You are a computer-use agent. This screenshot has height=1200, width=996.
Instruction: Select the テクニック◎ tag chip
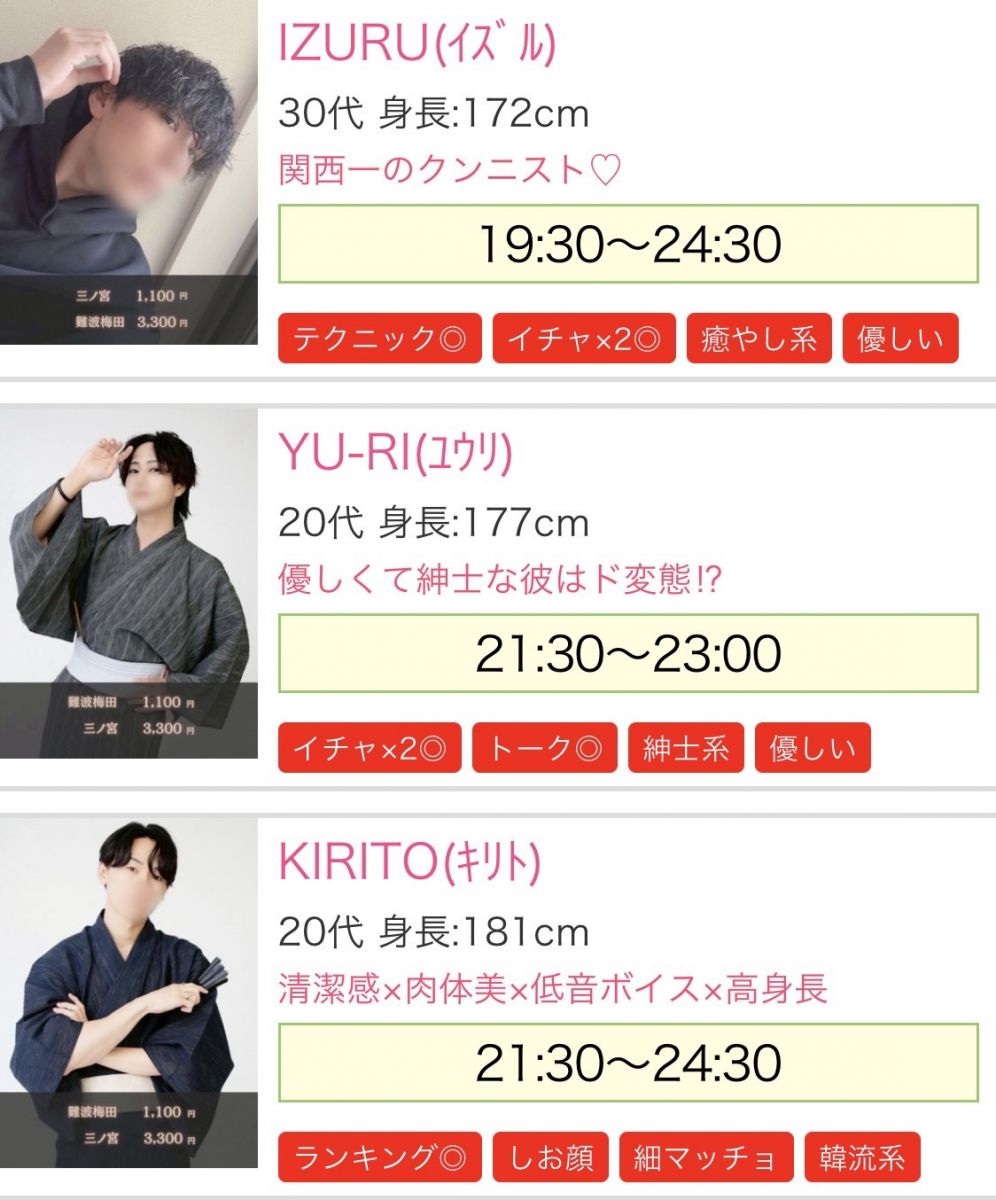pyautogui.click(x=380, y=339)
